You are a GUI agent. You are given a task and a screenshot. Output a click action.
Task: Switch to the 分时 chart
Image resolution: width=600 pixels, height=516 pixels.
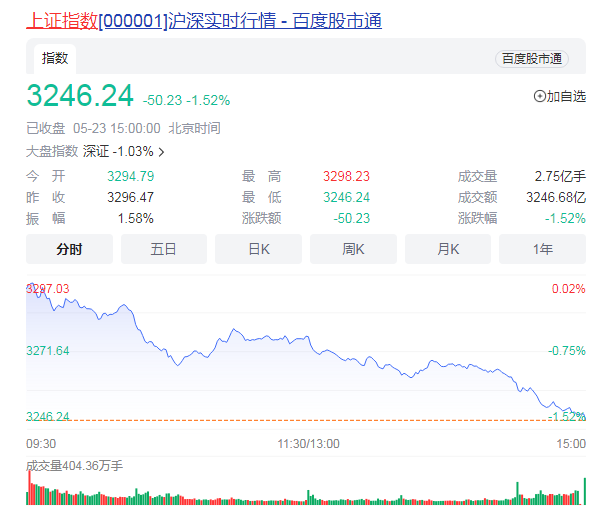(x=69, y=249)
